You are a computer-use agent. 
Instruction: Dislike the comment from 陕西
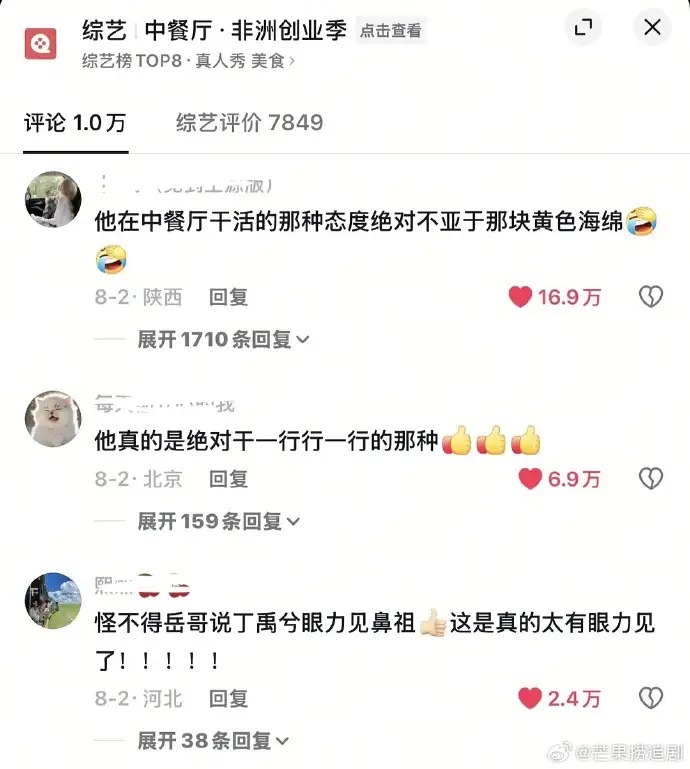point(651,297)
